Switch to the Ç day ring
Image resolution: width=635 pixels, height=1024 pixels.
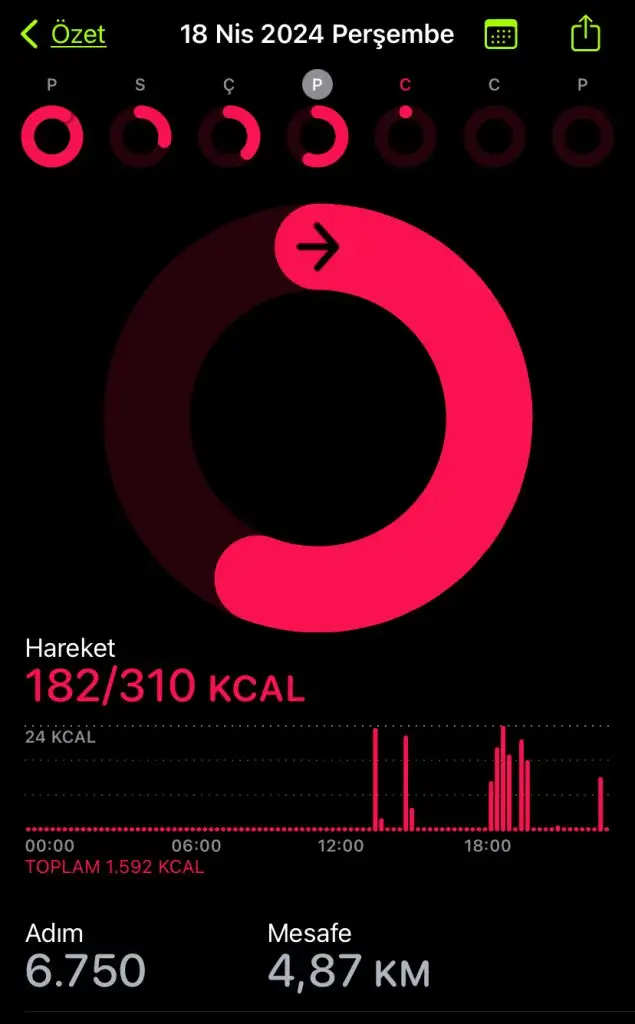point(229,136)
